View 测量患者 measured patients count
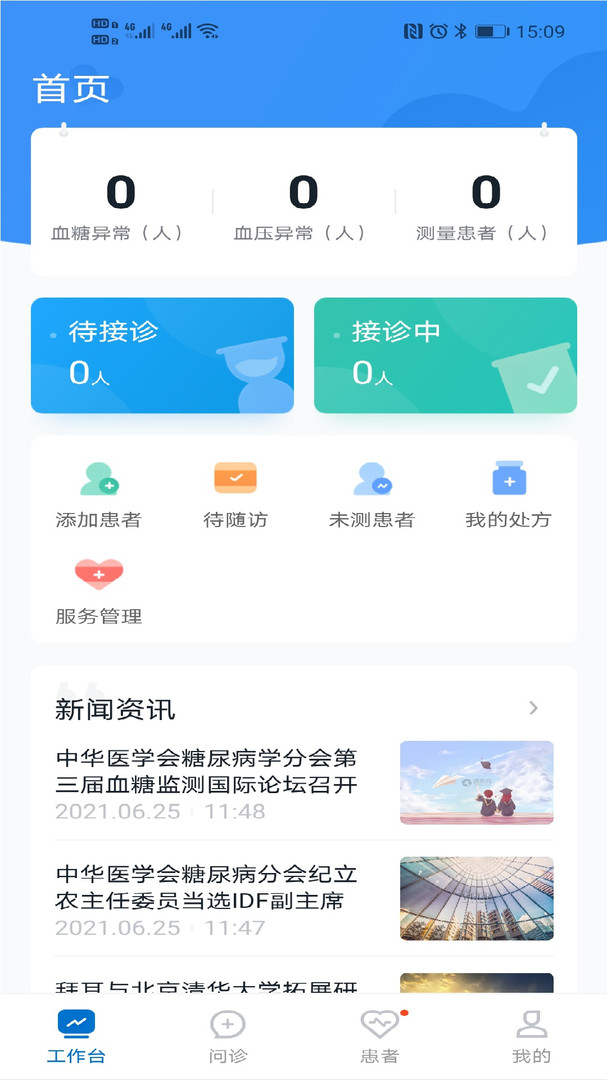Image resolution: width=607 pixels, height=1080 pixels. click(486, 207)
